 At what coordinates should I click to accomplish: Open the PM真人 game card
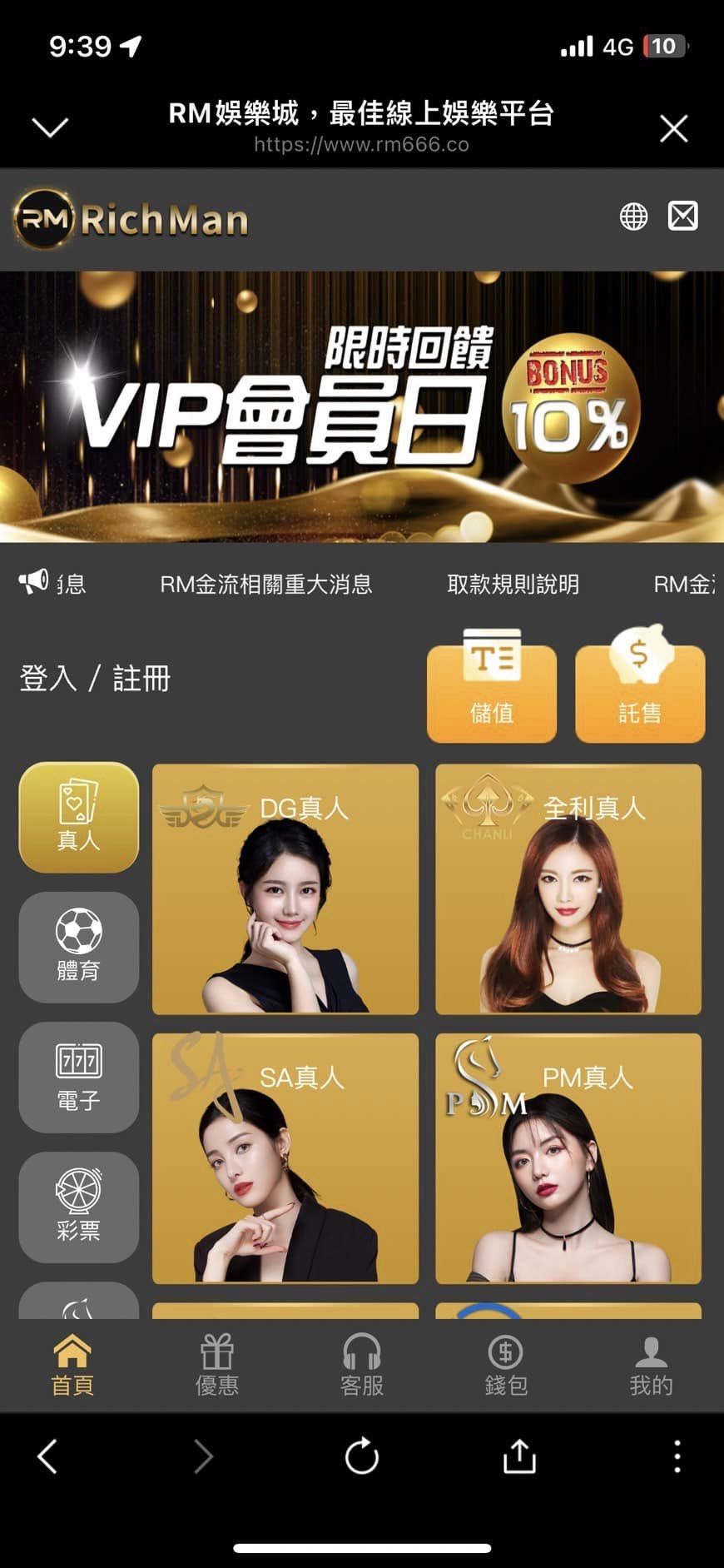coord(568,1158)
